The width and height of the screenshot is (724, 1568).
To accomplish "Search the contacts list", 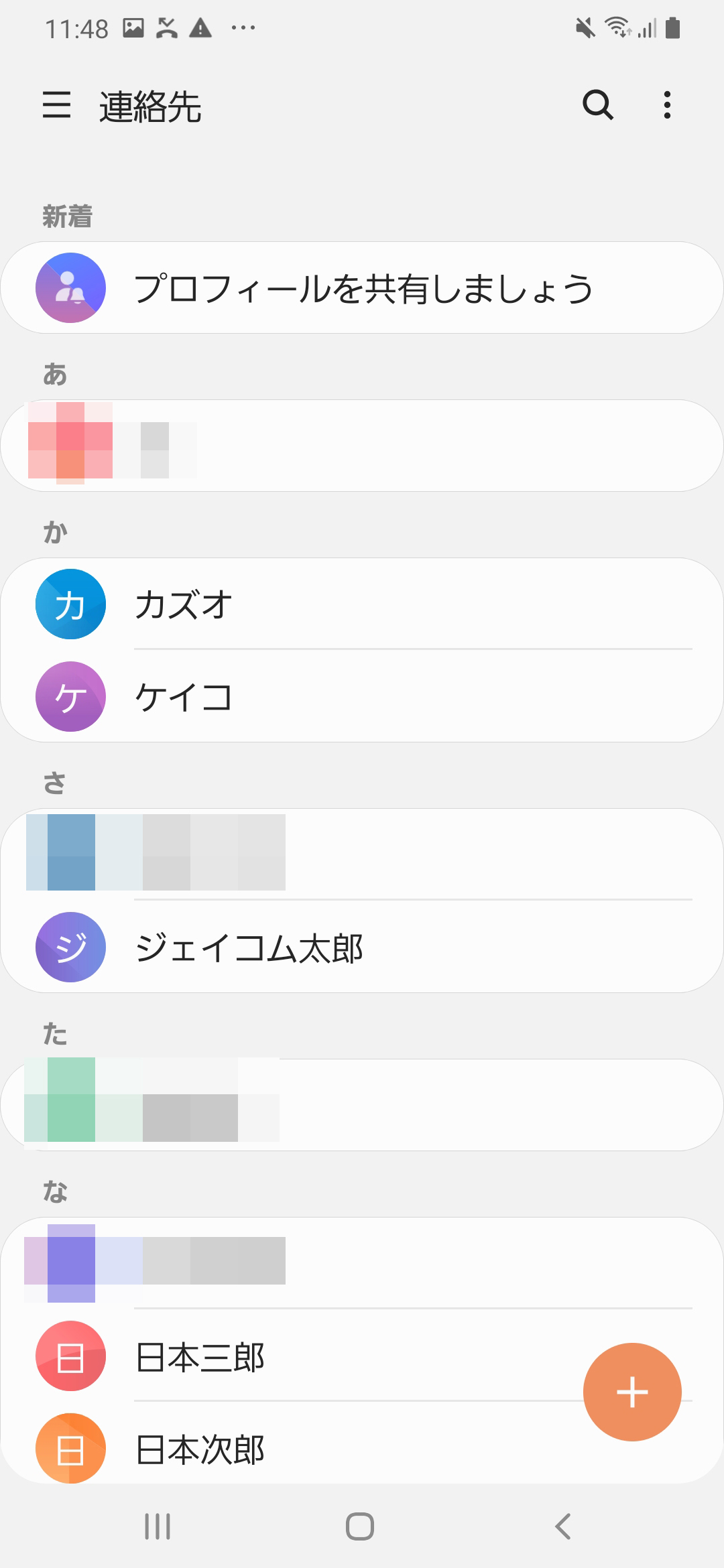I will click(597, 105).
